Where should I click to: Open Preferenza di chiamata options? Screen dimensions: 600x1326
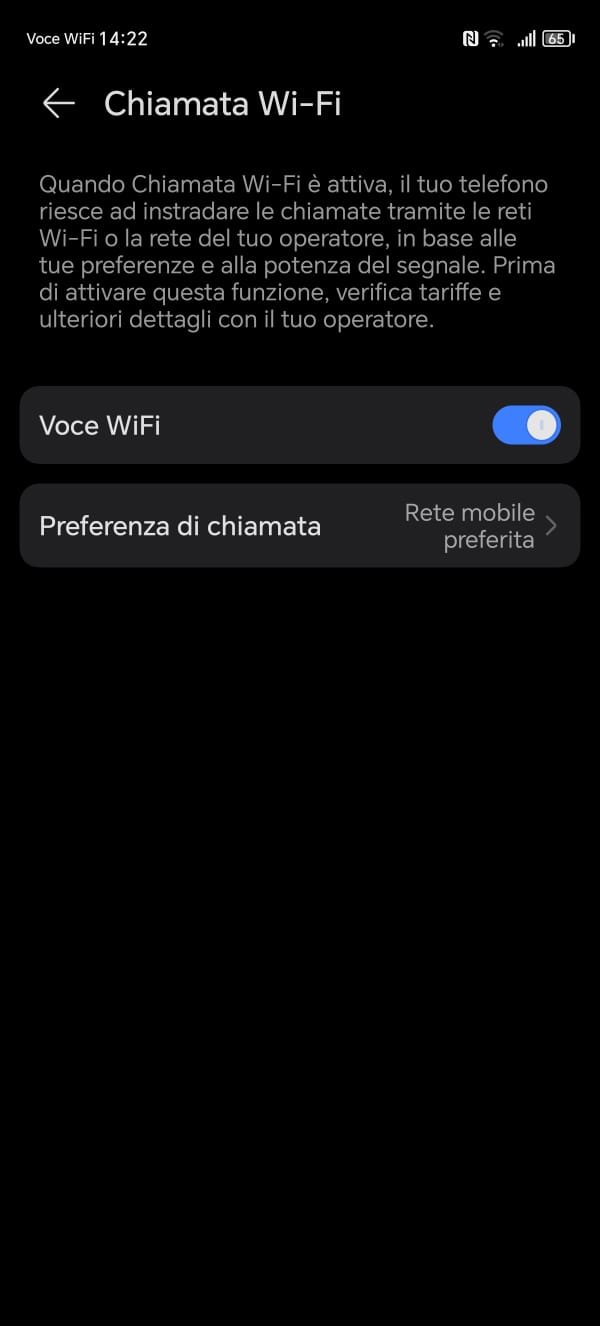(300, 526)
